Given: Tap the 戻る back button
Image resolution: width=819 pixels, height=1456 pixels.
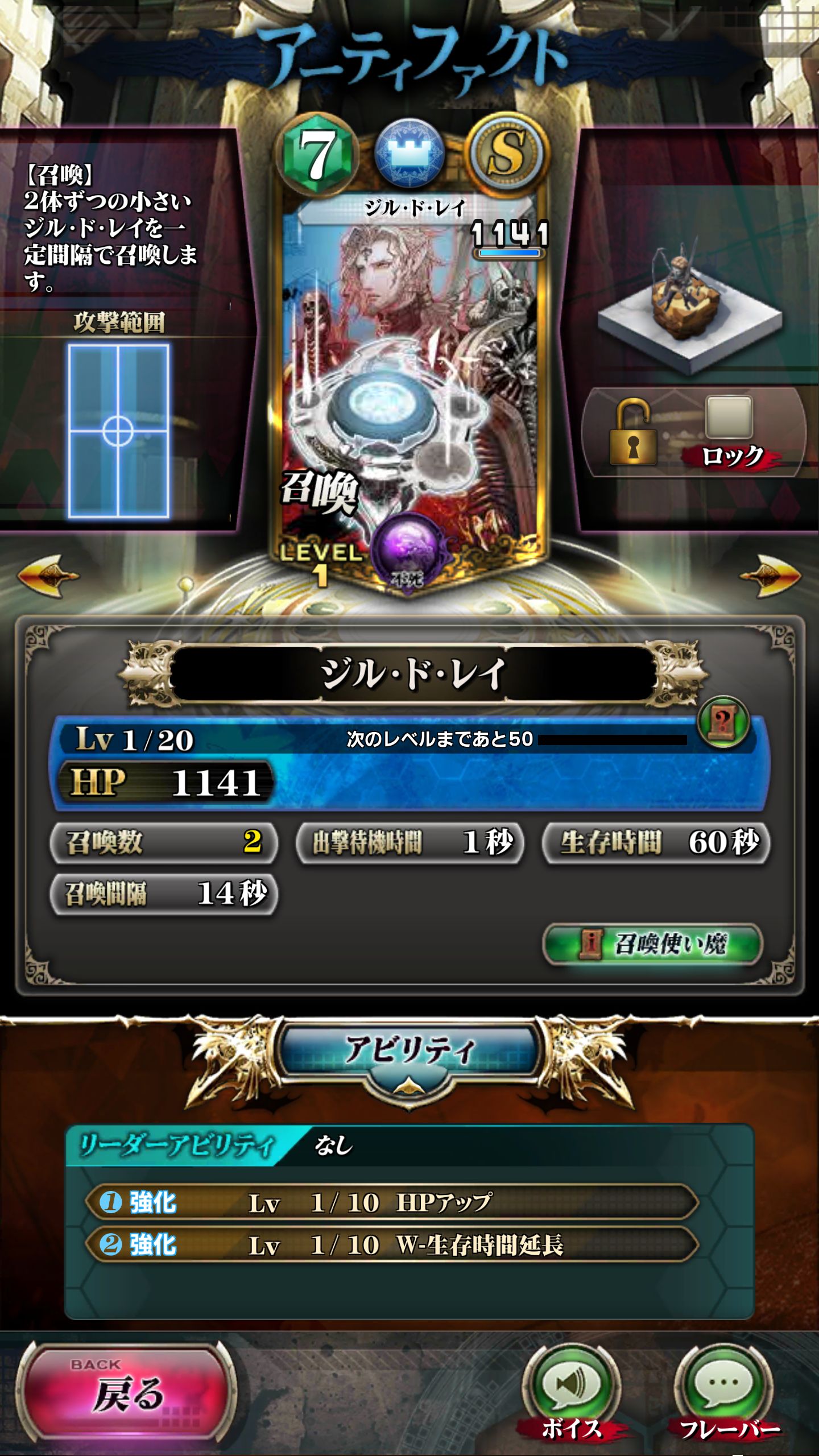Looking at the screenshot, I should 126,1392.
